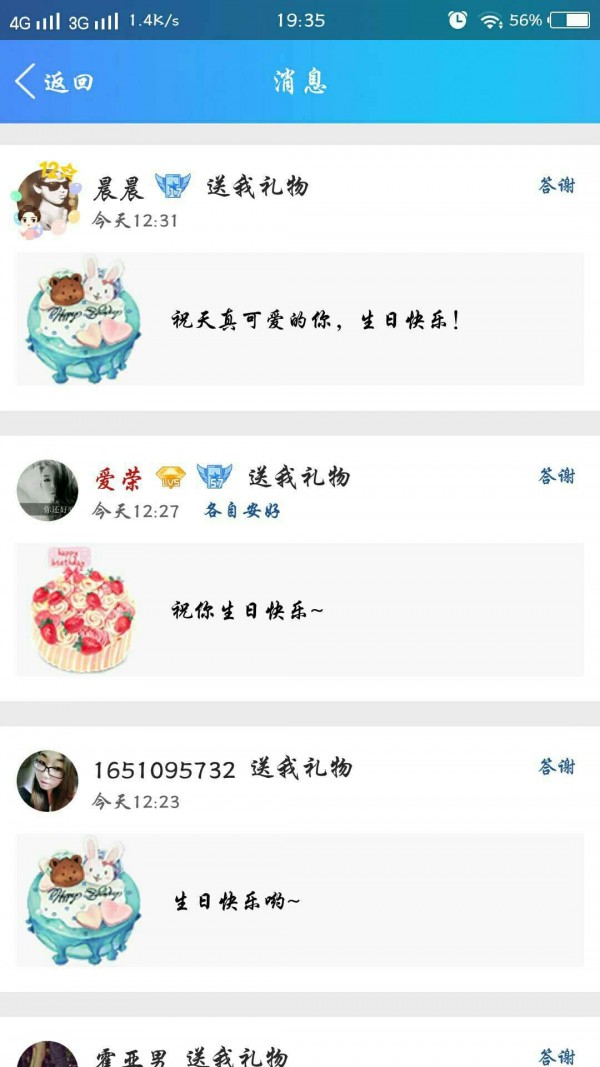Thank user 1651095732 via 答谢
The height and width of the screenshot is (1067, 600).
tap(556, 768)
